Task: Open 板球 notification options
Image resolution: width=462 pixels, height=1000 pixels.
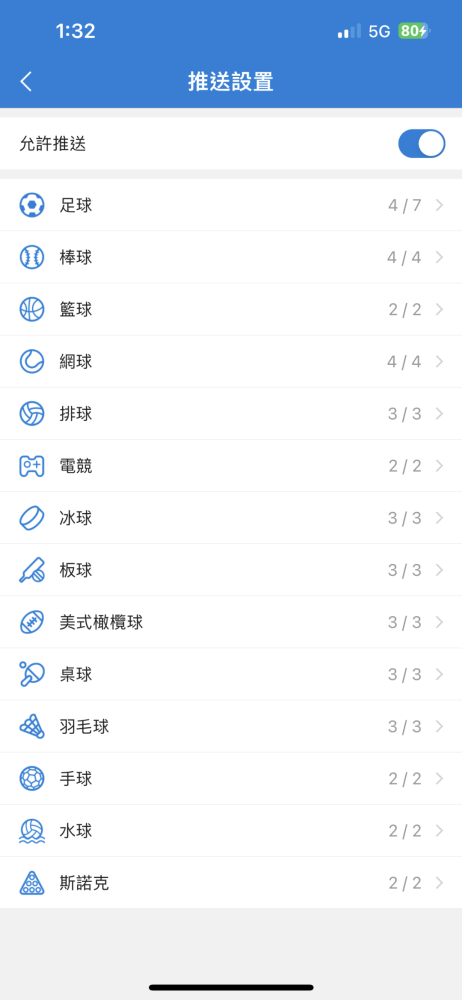Action: pyautogui.click(x=231, y=571)
